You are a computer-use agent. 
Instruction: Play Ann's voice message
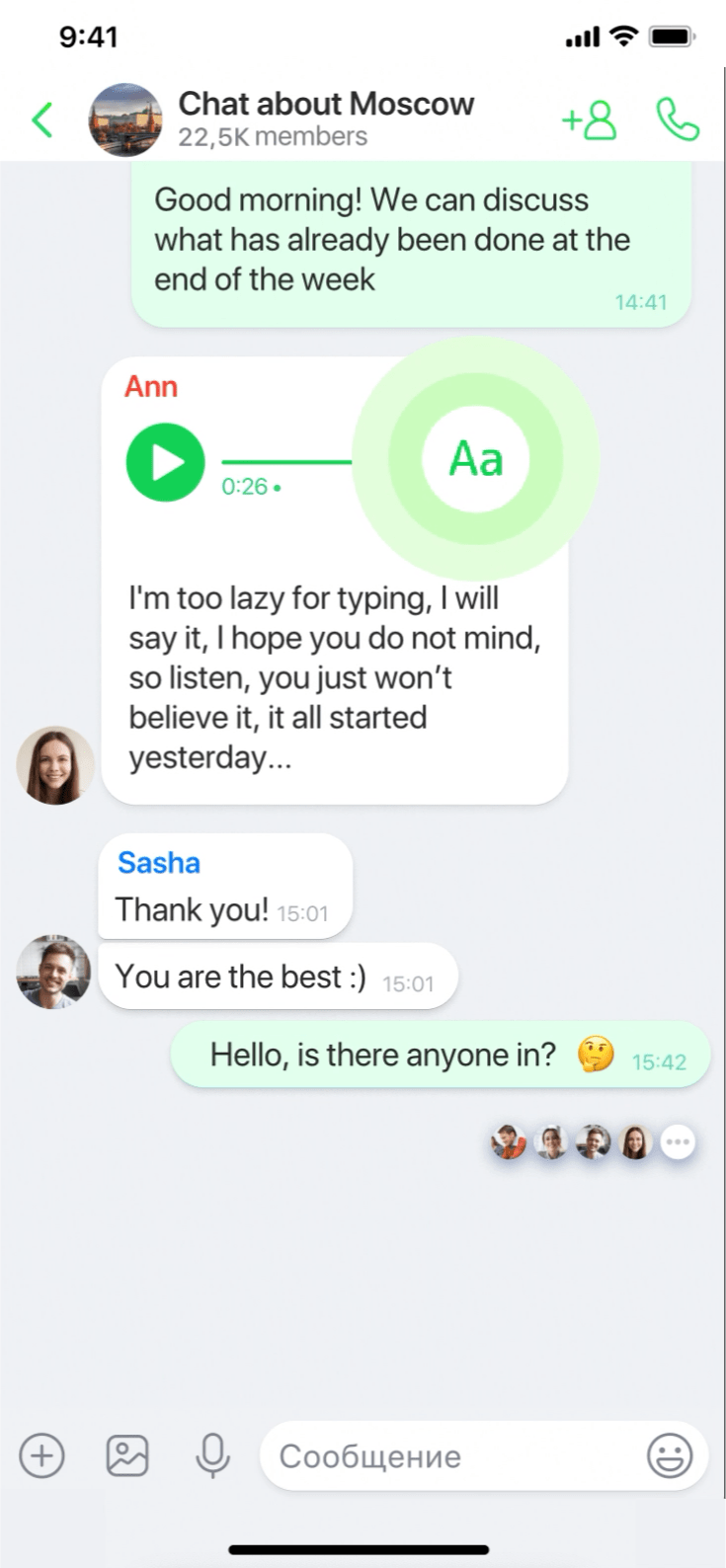point(165,461)
